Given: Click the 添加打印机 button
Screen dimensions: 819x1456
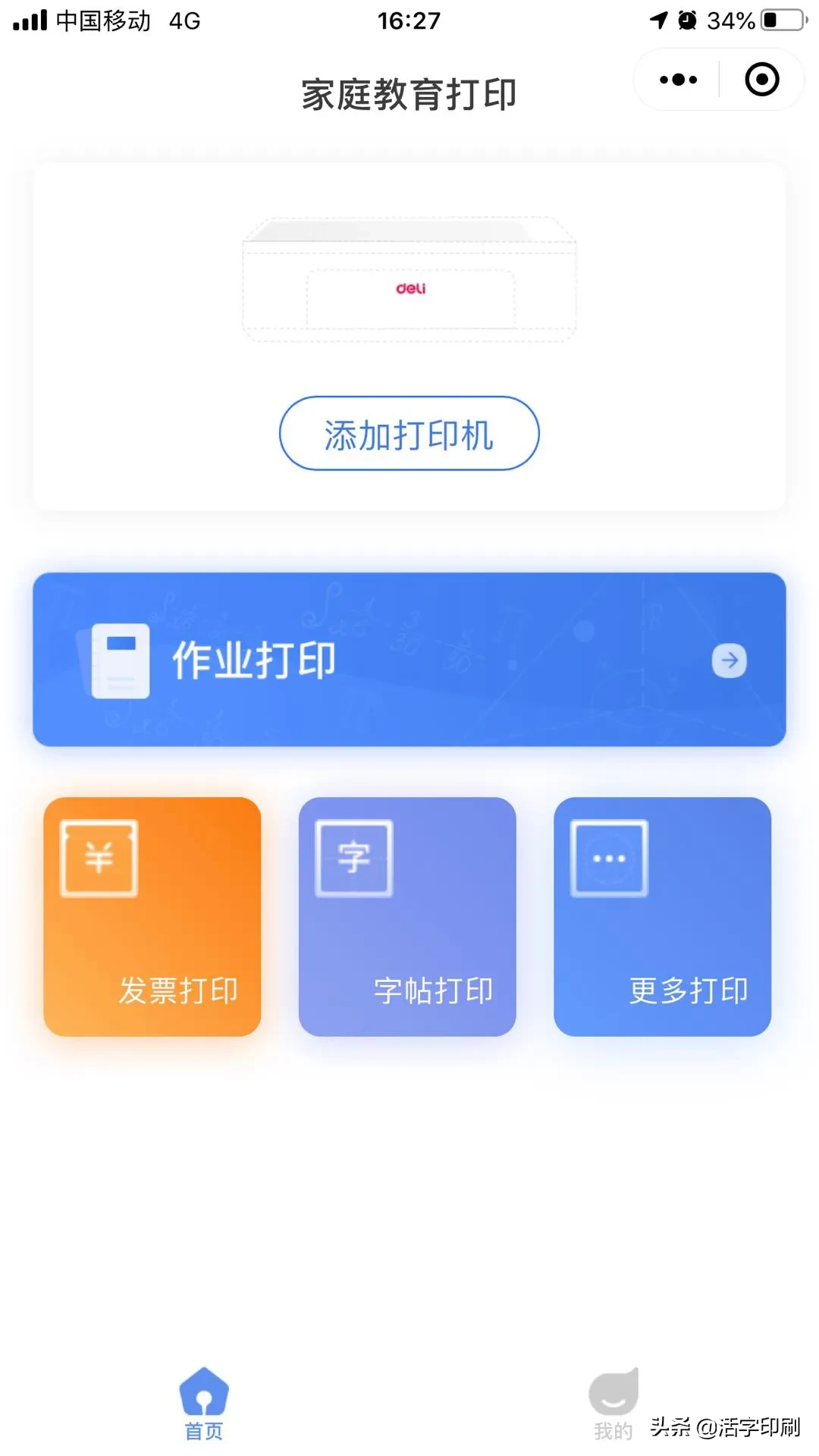Looking at the screenshot, I should point(409,434).
